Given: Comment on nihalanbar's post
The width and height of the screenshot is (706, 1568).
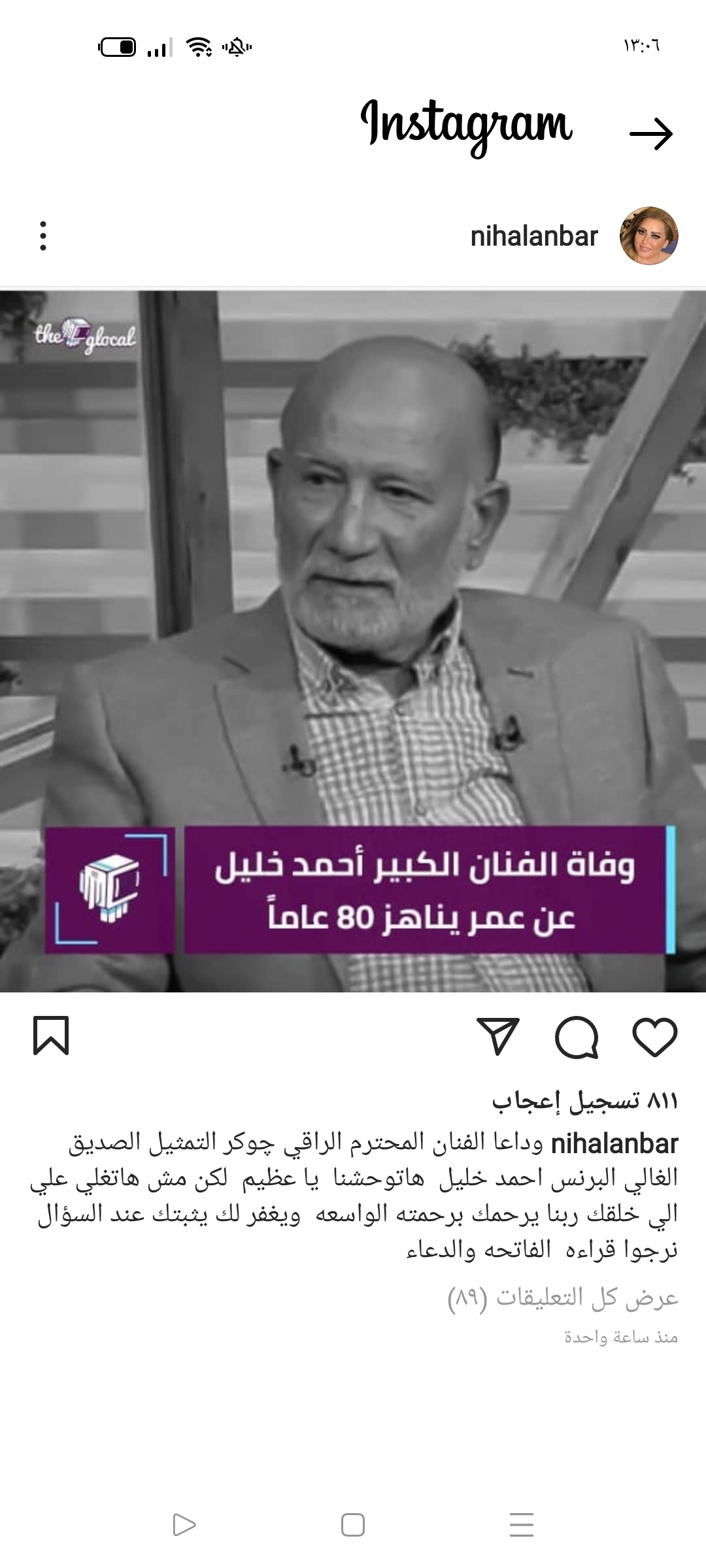Looking at the screenshot, I should (577, 1037).
